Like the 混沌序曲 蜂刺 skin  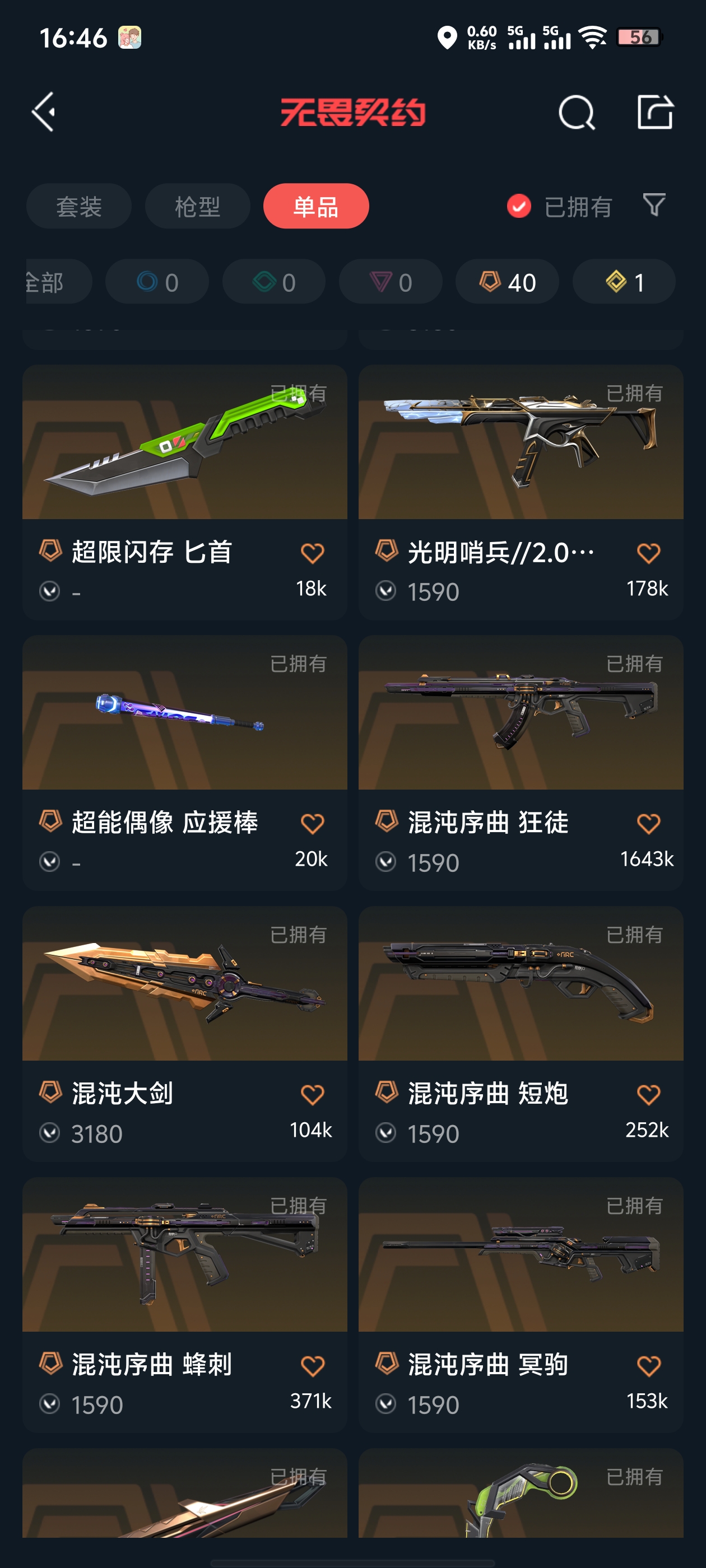click(x=313, y=1366)
